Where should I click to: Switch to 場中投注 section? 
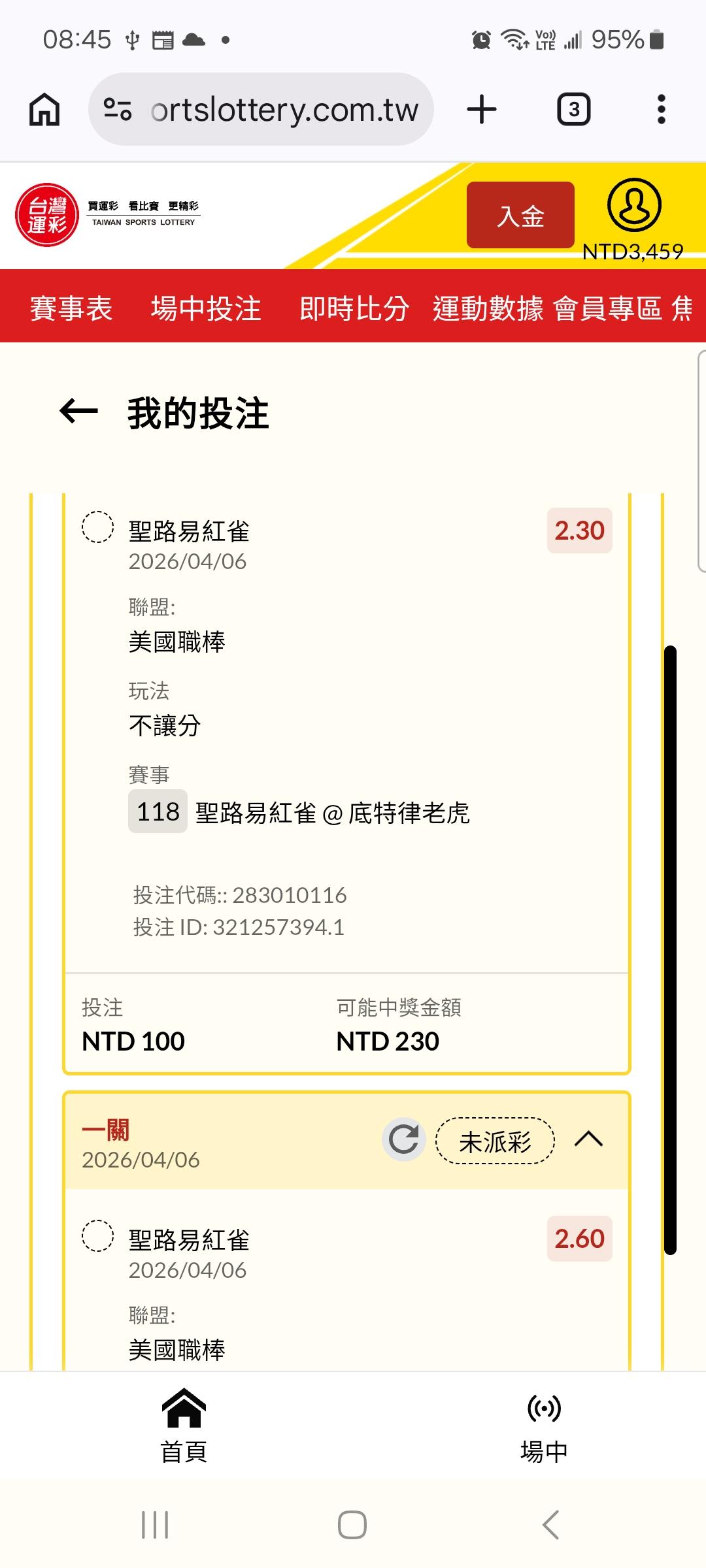pyautogui.click(x=206, y=308)
